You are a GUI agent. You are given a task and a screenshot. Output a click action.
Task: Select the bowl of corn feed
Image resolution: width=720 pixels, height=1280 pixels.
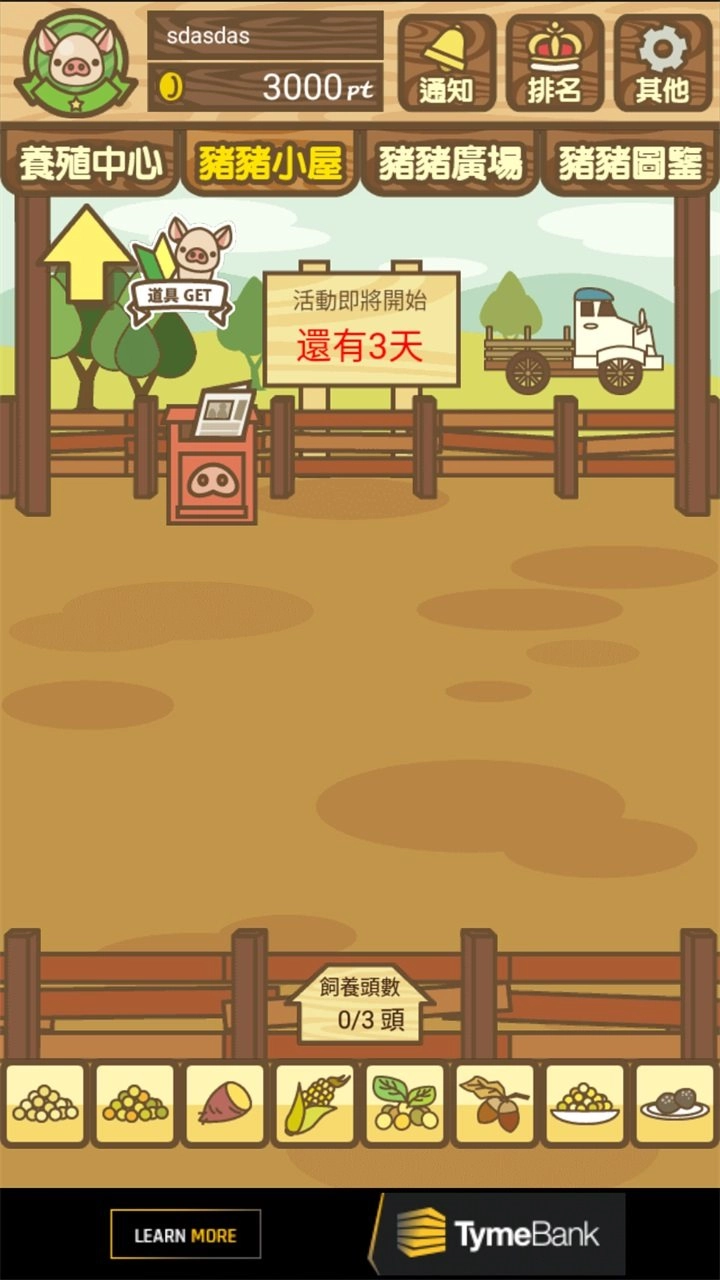pos(585,1104)
